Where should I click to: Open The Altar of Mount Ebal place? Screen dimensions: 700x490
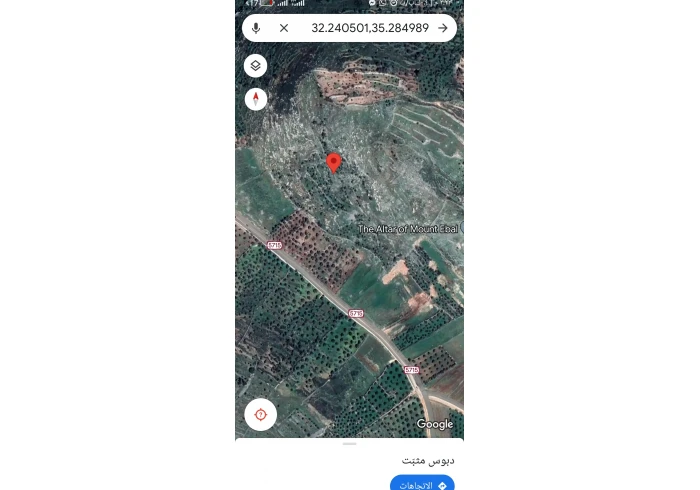click(x=408, y=229)
